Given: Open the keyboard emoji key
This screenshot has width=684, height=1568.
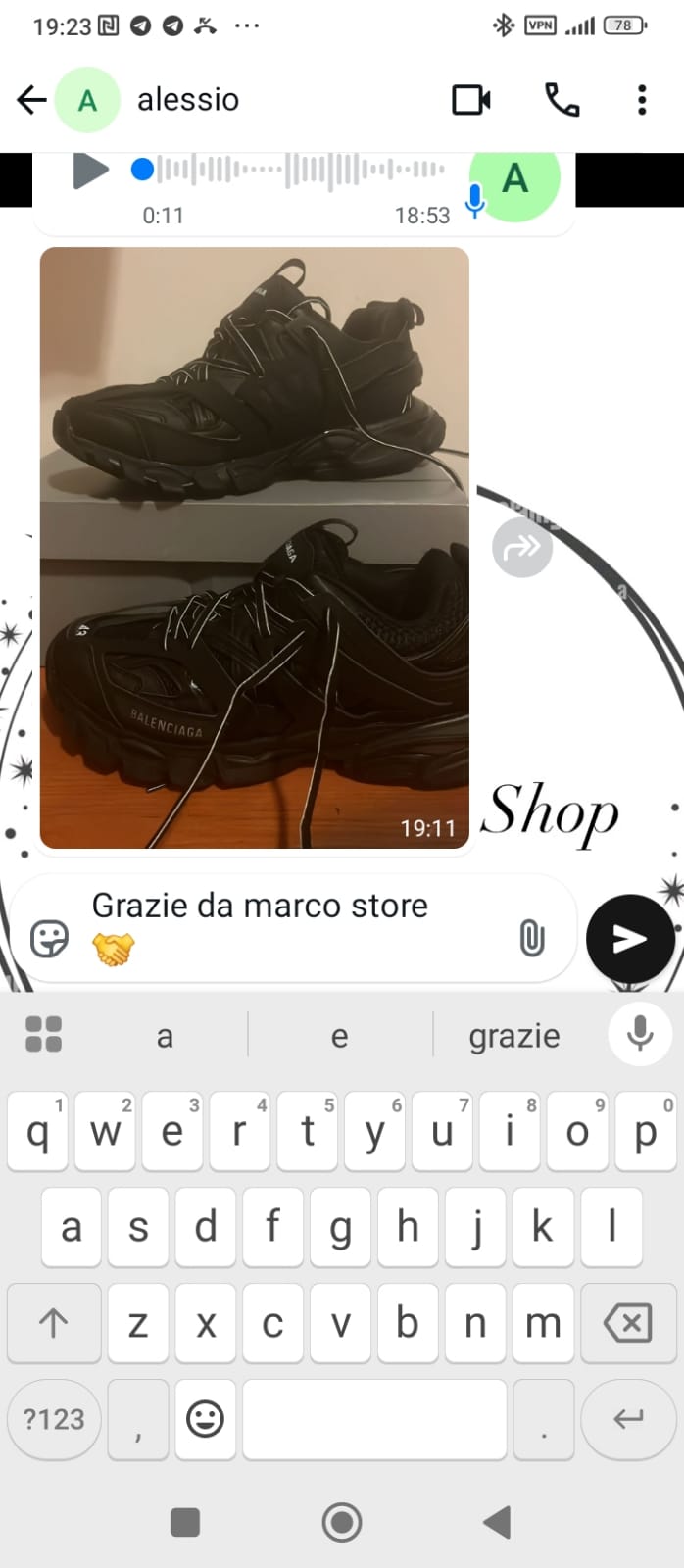Looking at the screenshot, I should click(x=205, y=1419).
